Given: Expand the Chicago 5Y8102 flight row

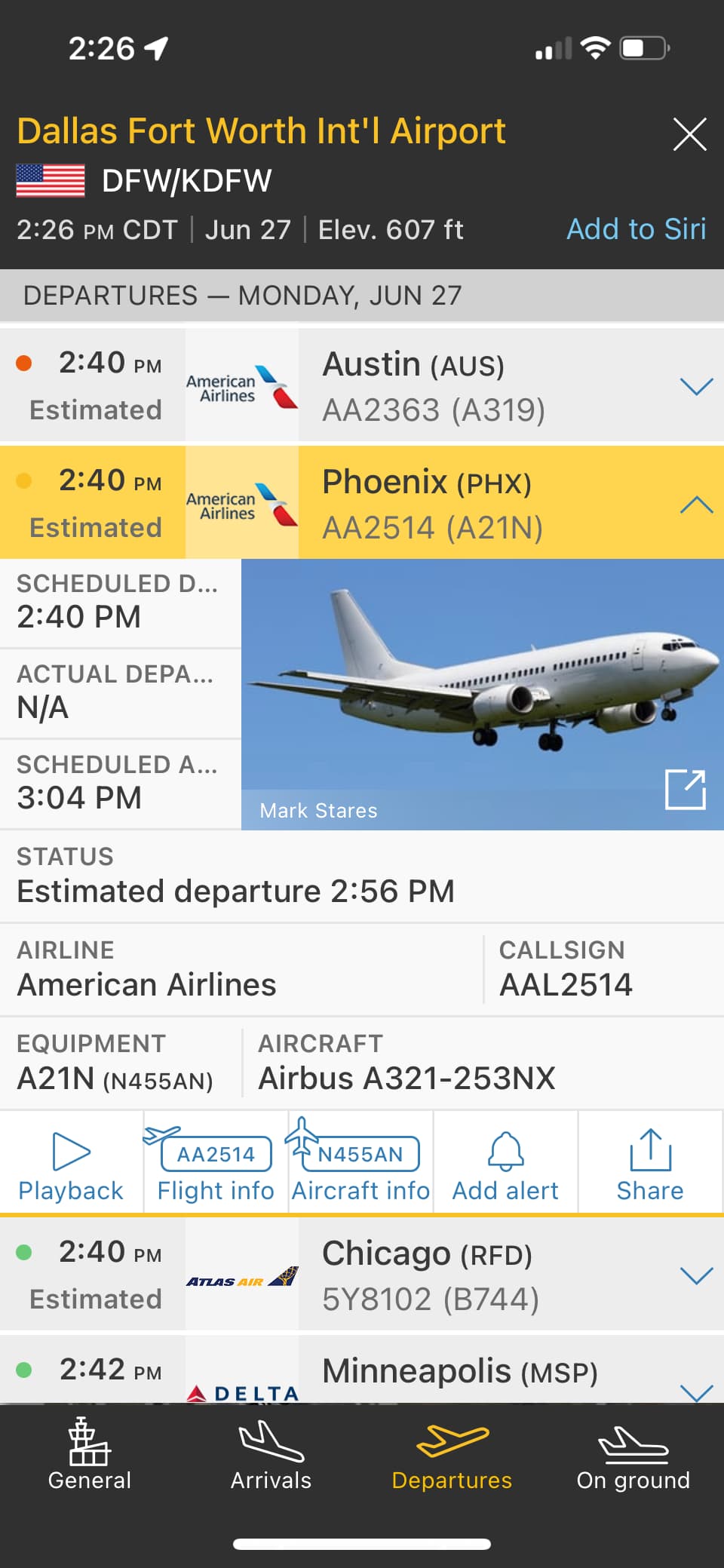Looking at the screenshot, I should 695,1276.
